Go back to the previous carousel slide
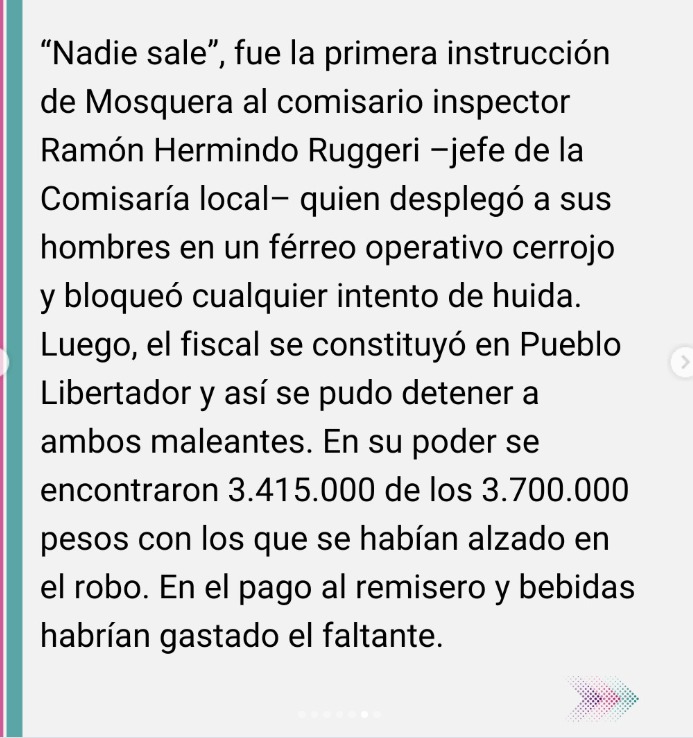Viewport: 693px width, 738px height. 5,360
